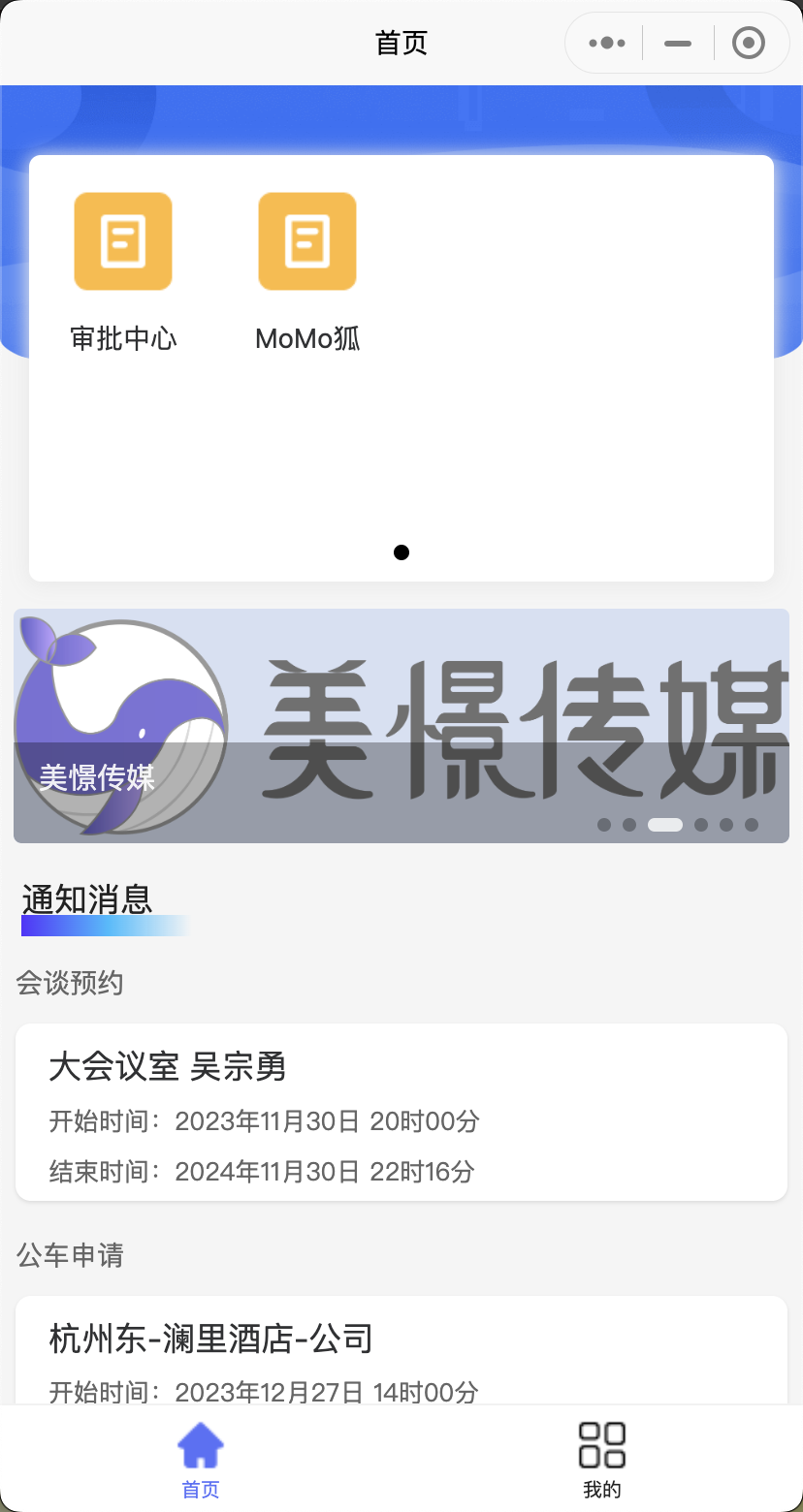Open the mini-program options menu (three dots)
Screen dimensions: 803x1512
pos(604,43)
